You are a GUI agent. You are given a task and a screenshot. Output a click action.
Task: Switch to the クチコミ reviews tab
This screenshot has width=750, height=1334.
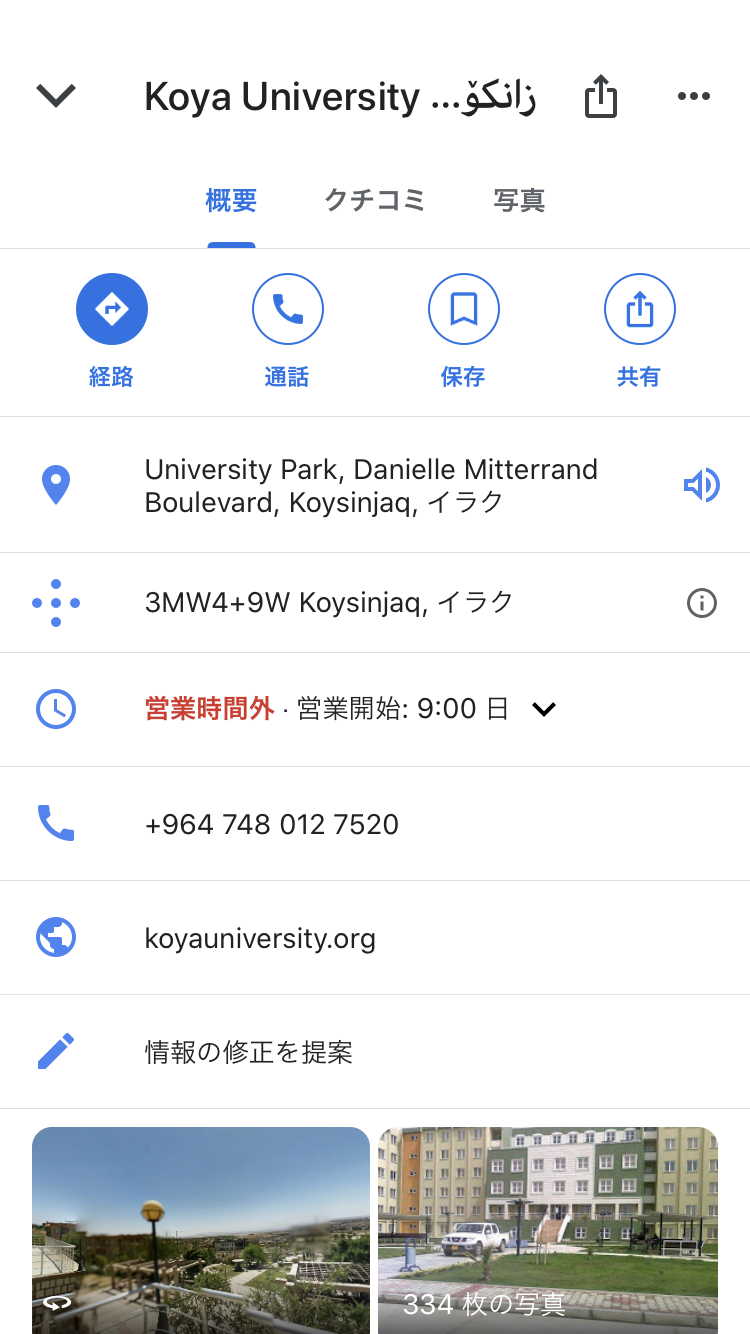coord(375,201)
